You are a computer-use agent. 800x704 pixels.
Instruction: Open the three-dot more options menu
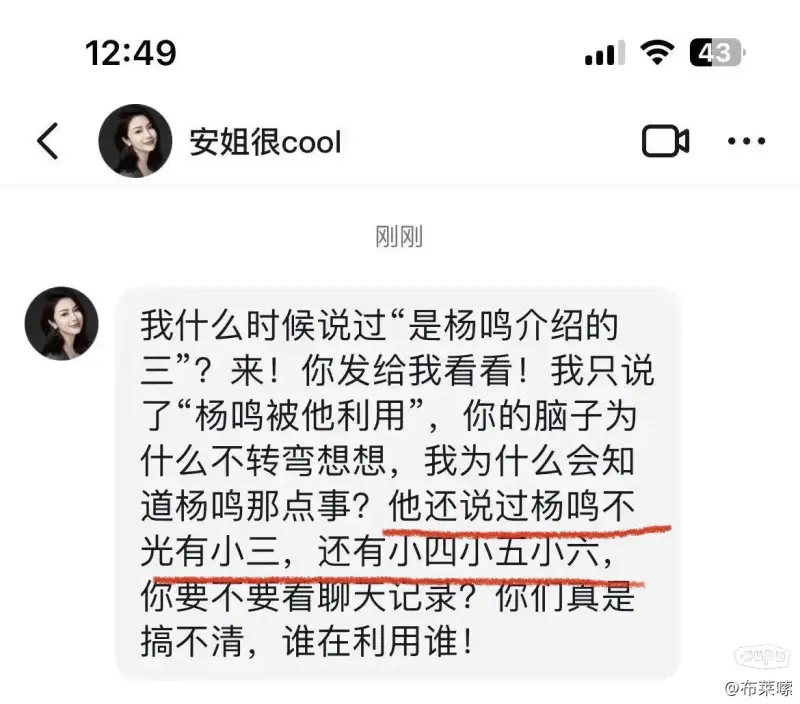pyautogui.click(x=746, y=142)
